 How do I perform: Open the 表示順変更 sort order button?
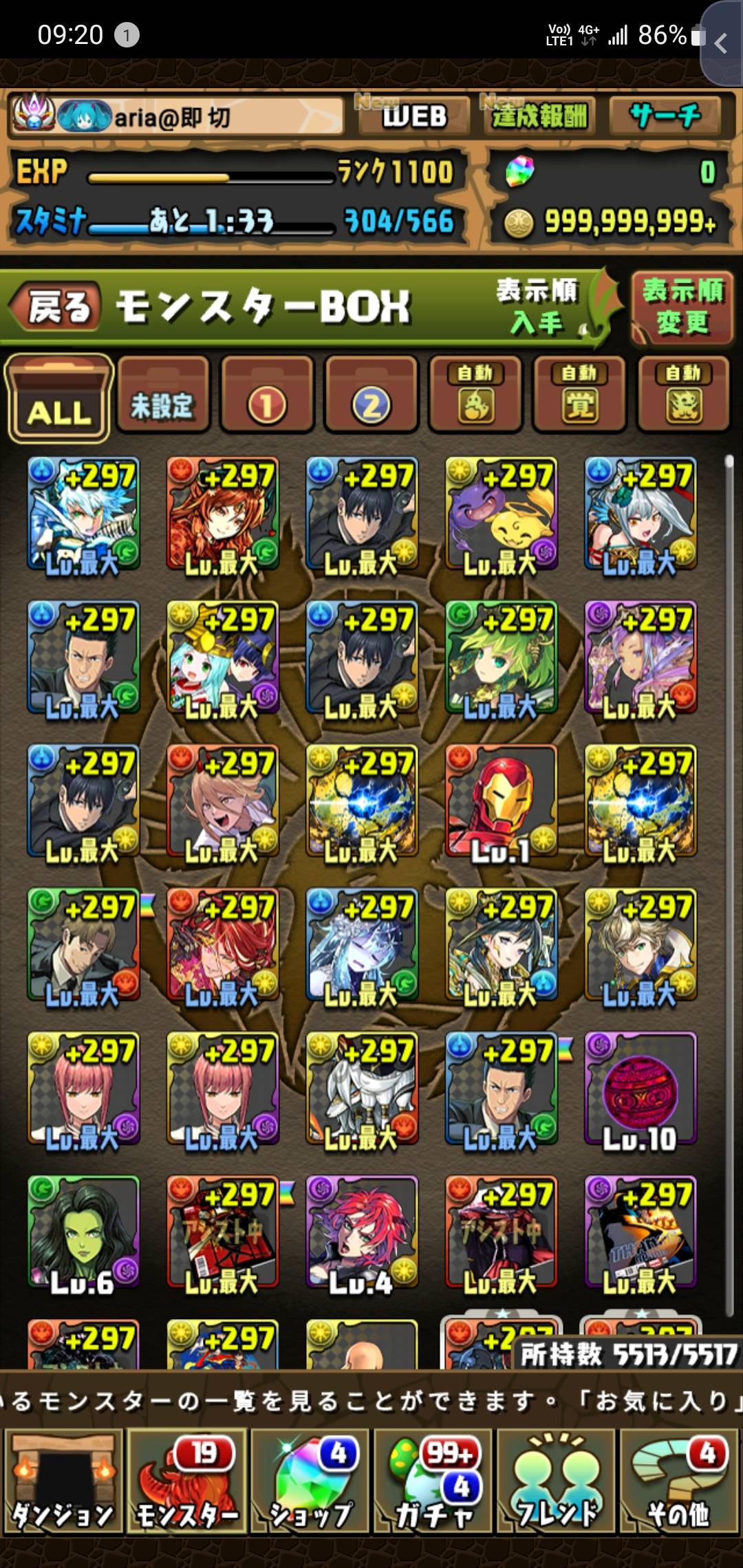point(681,307)
